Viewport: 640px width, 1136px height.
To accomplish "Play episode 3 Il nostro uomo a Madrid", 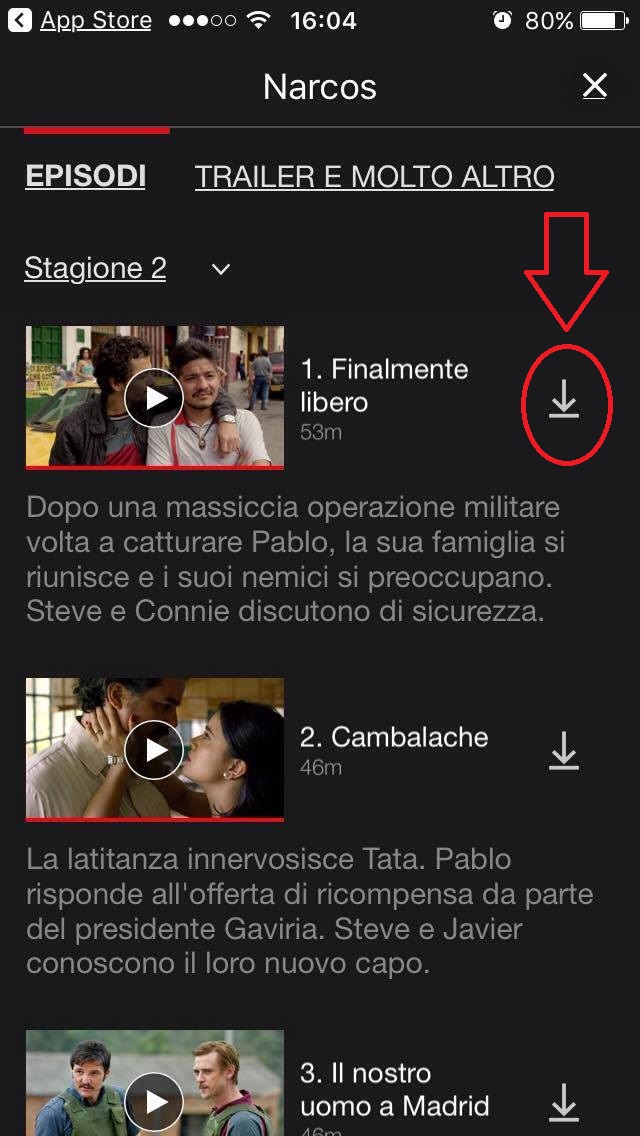I will (x=154, y=1102).
